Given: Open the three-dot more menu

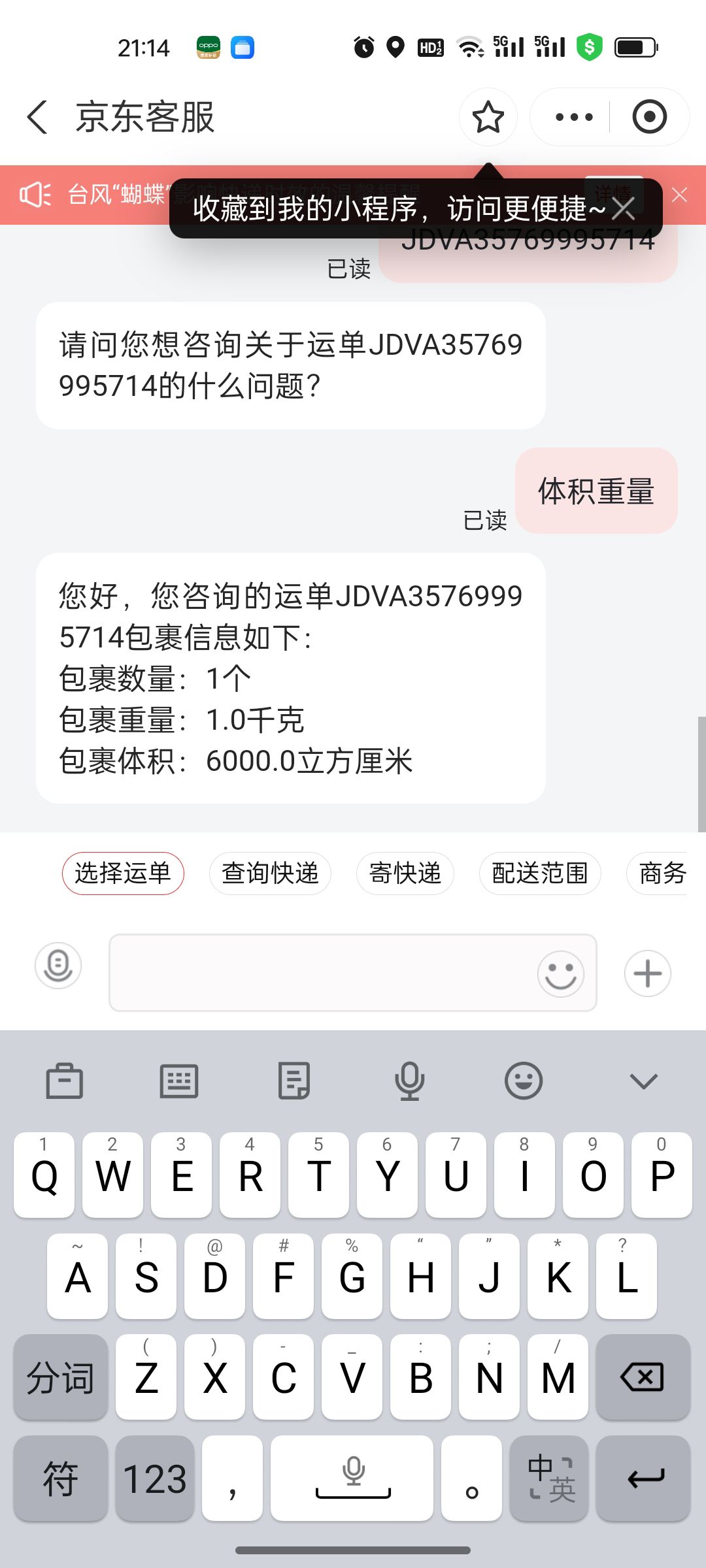Looking at the screenshot, I should click(574, 118).
